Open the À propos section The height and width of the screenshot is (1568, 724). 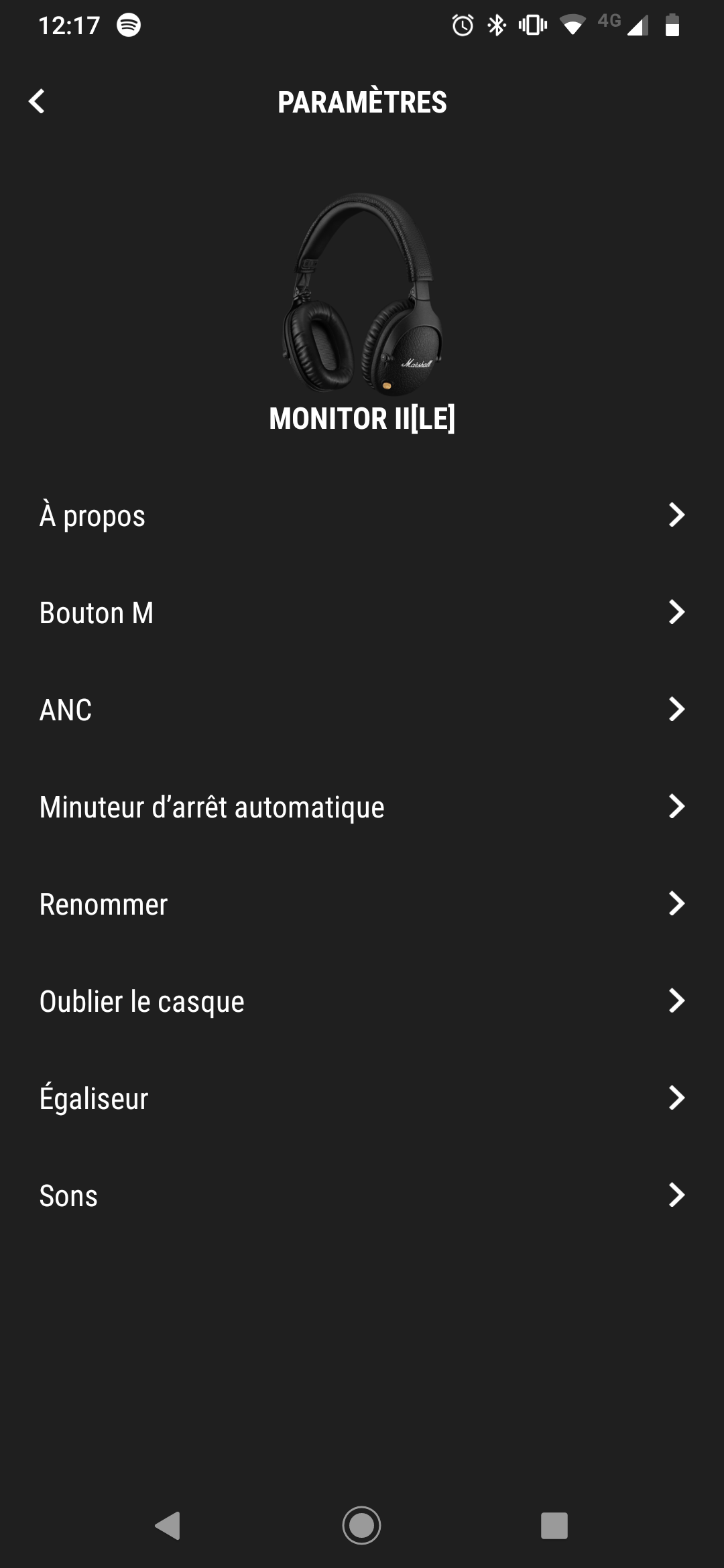click(362, 515)
